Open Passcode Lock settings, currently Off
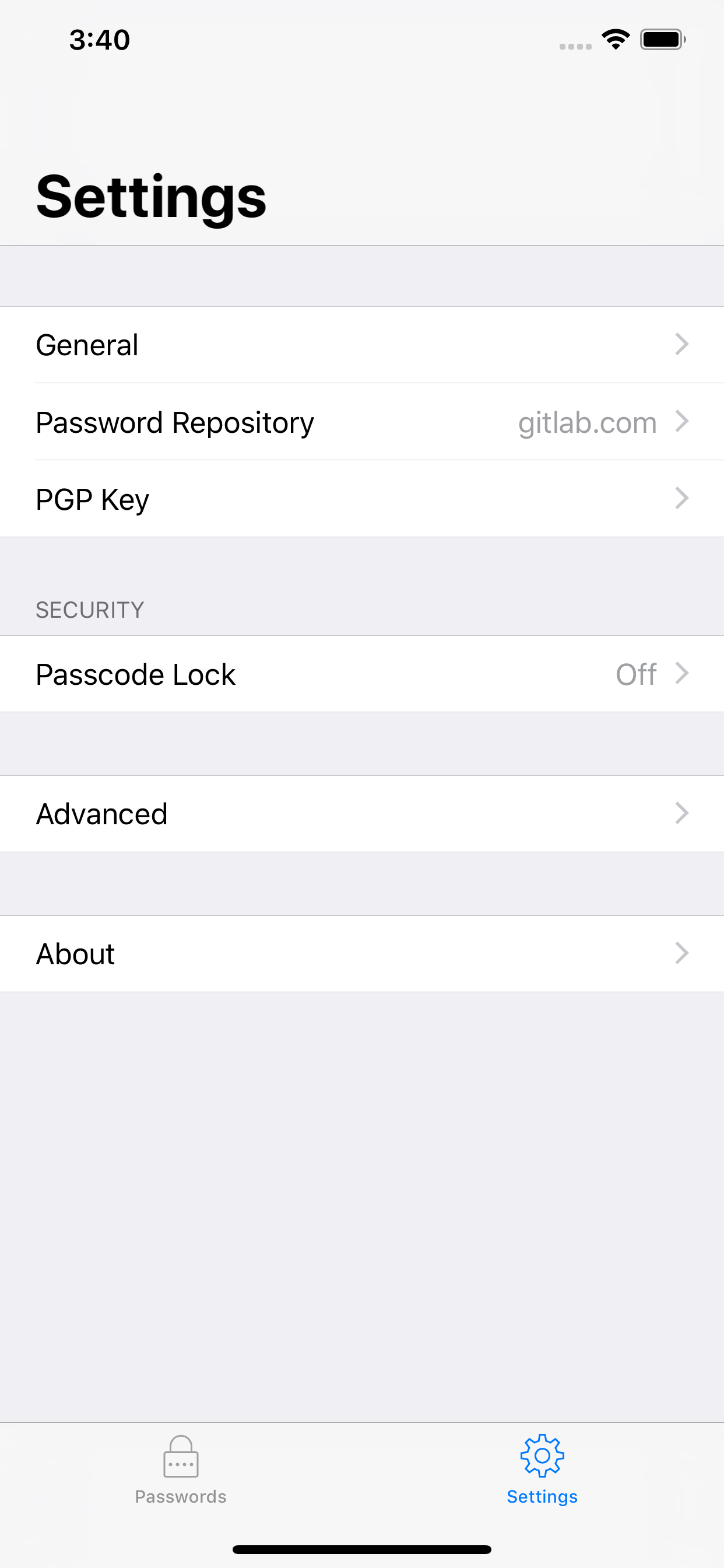The width and height of the screenshot is (724, 1568). [362, 674]
